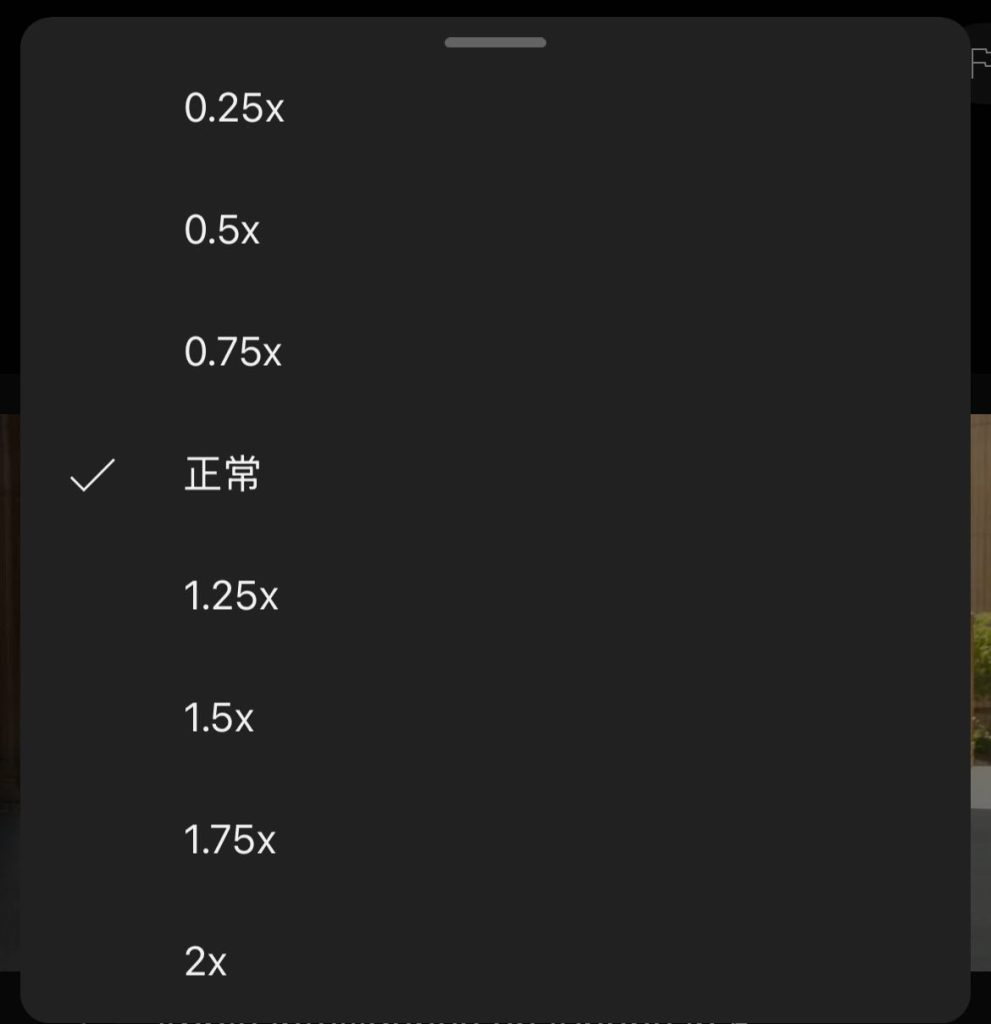Keep the 正常 speed option
Viewport: 991px width, 1024px height.
point(222,475)
